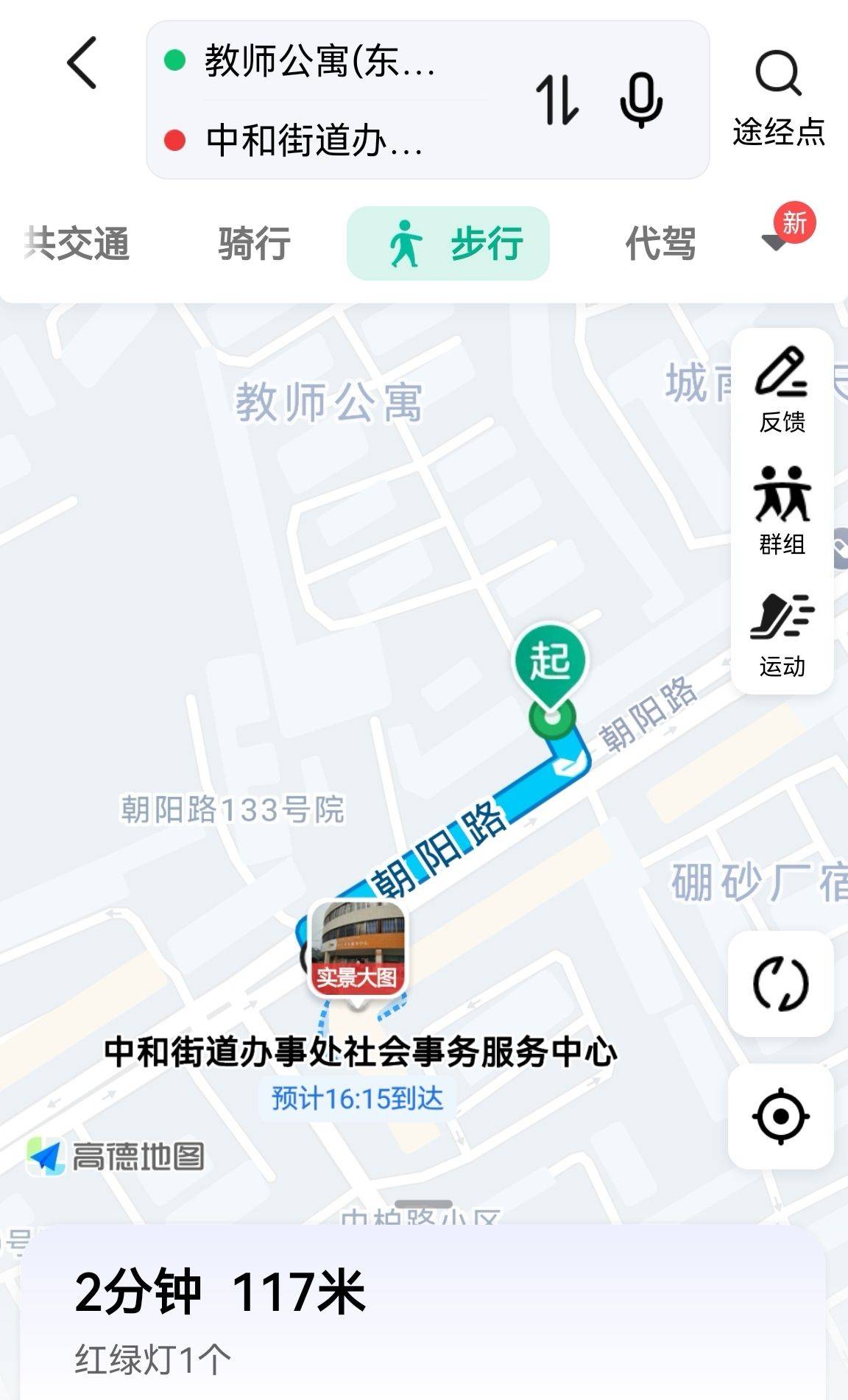Edit the starting point 教师公寓
The height and width of the screenshot is (1400, 848).
319,60
